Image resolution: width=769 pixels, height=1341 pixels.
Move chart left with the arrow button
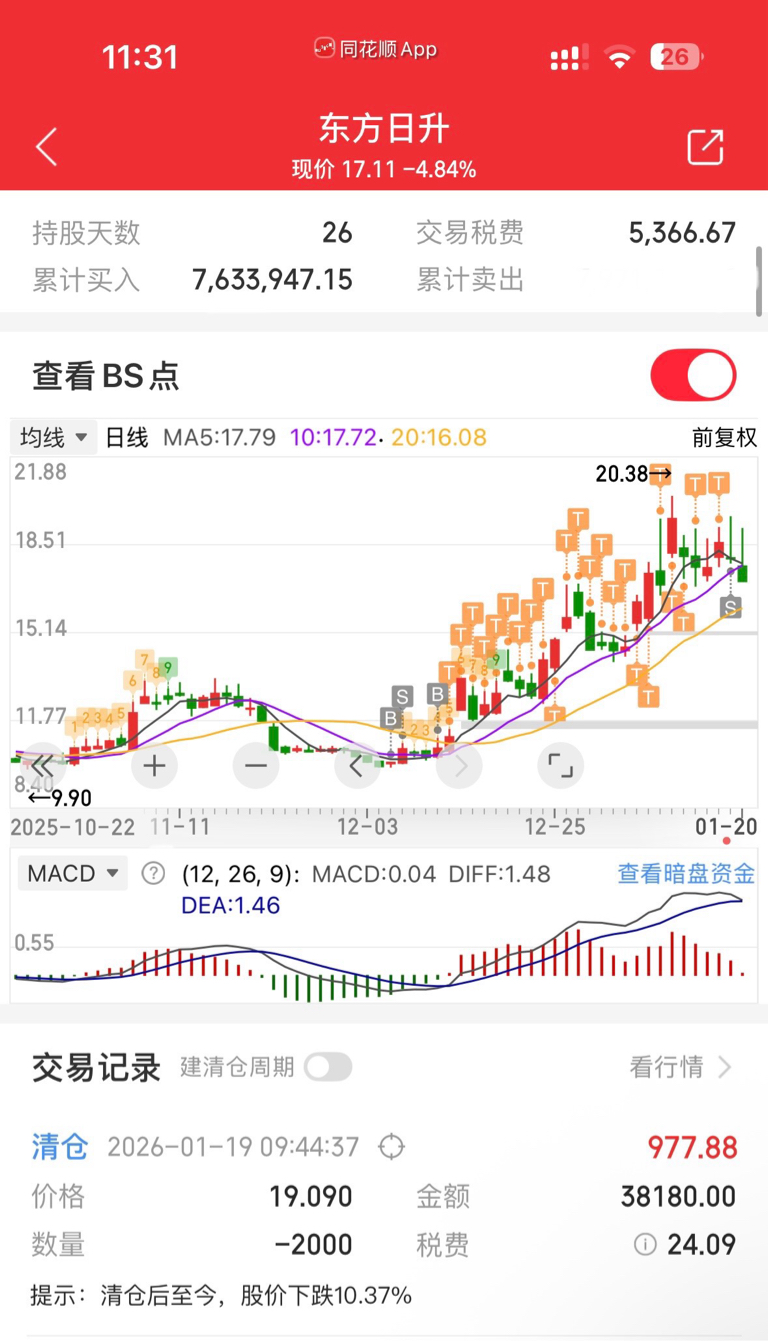[x=358, y=767]
